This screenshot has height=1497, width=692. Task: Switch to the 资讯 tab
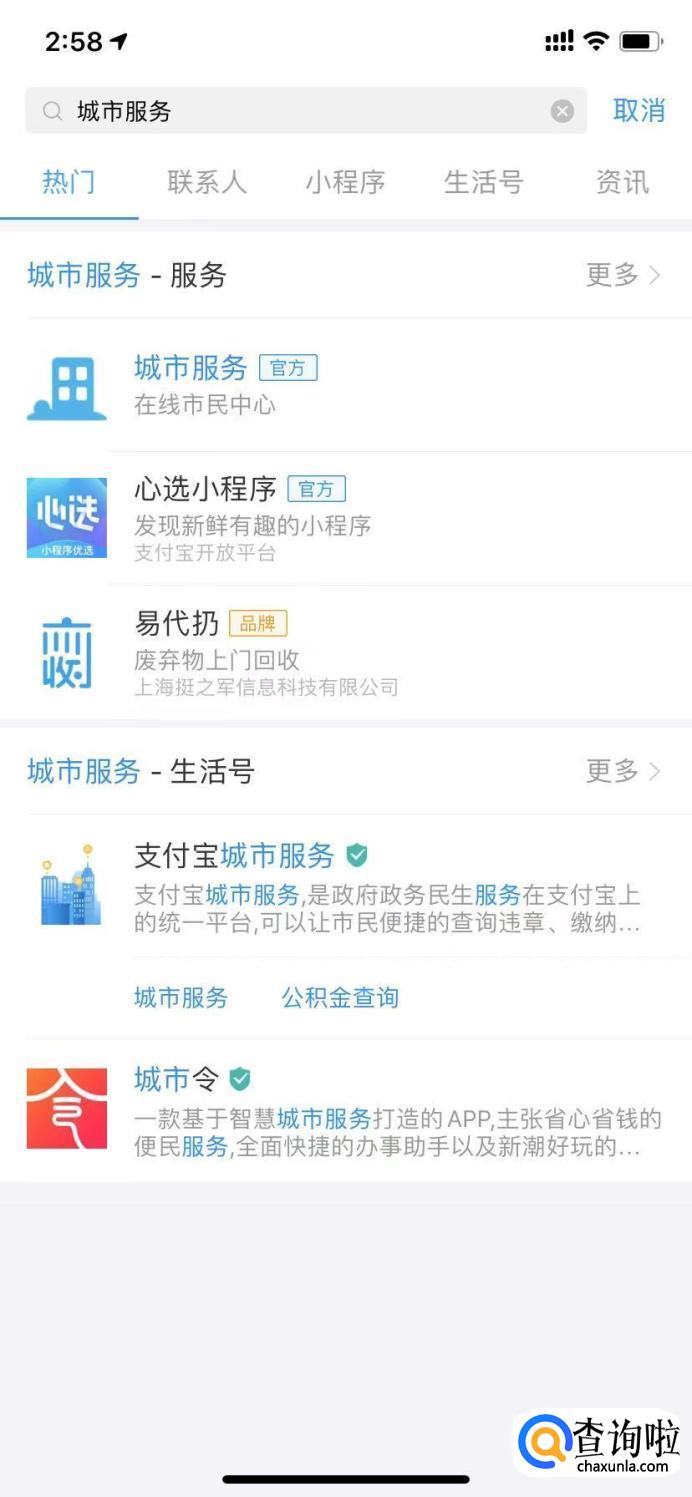click(x=622, y=183)
